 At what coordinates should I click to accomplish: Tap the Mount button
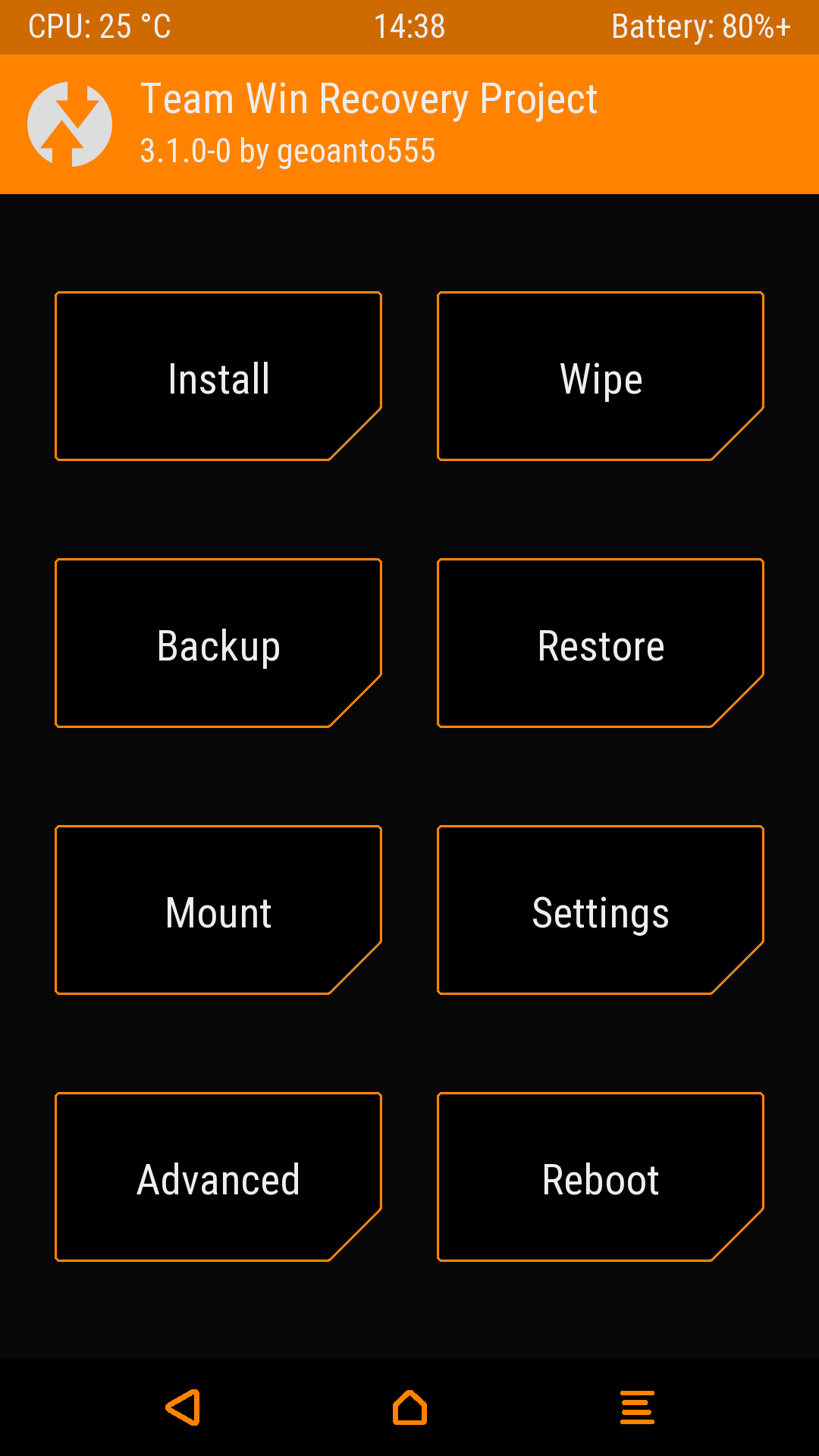pyautogui.click(x=218, y=910)
